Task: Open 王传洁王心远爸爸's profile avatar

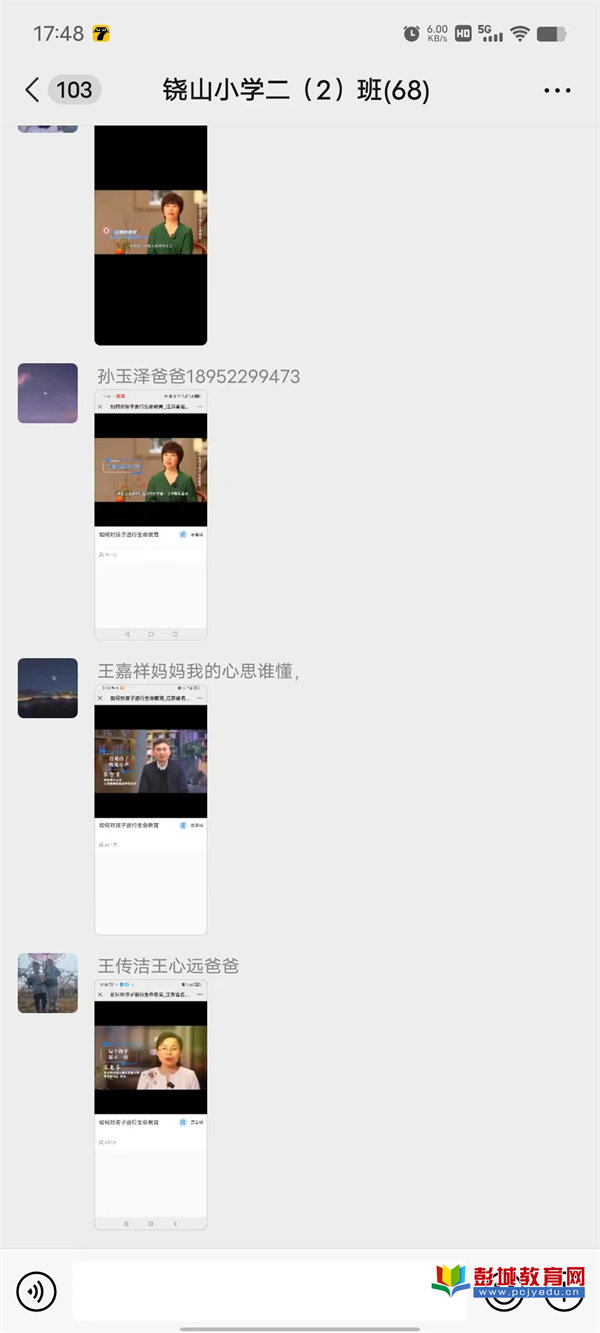Action: point(48,983)
